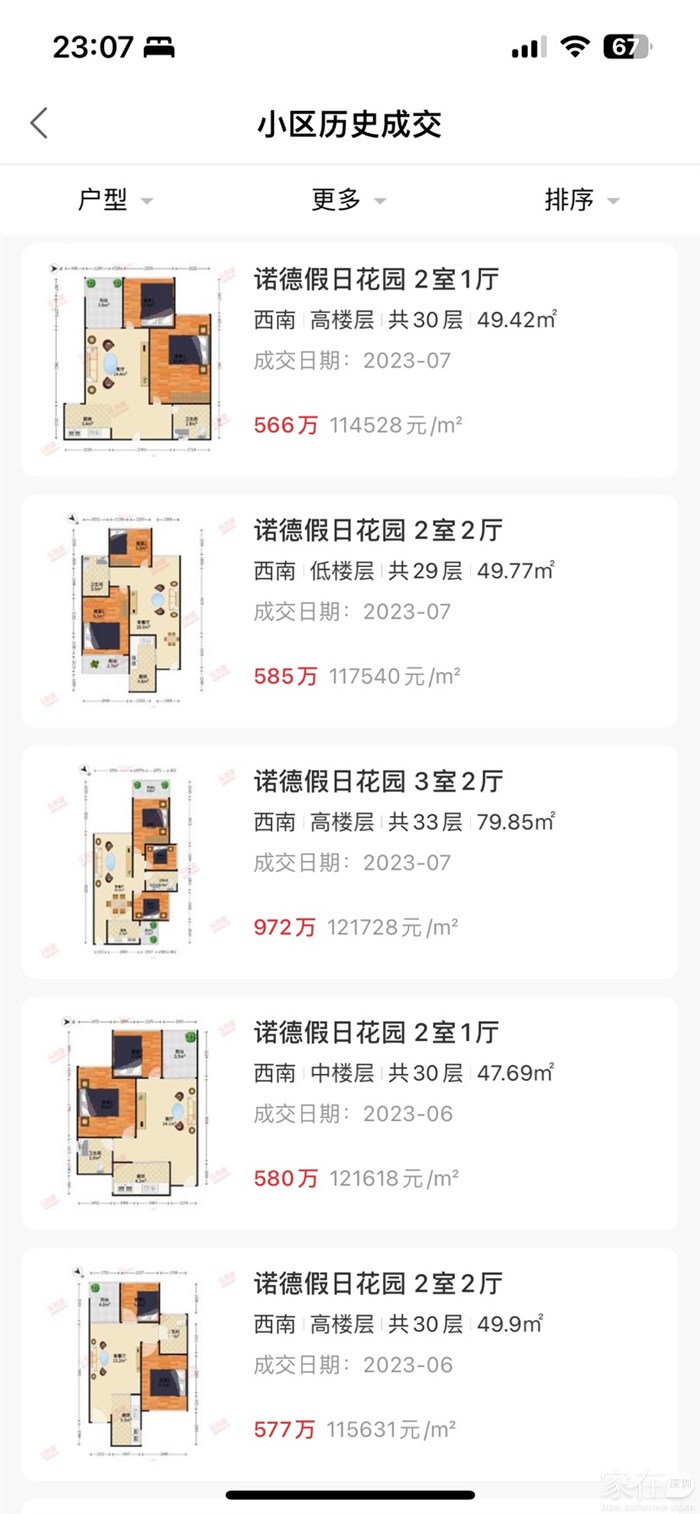
Task: Open the 972万 3室2厅 79.85㎡ listing
Action: (x=350, y=862)
